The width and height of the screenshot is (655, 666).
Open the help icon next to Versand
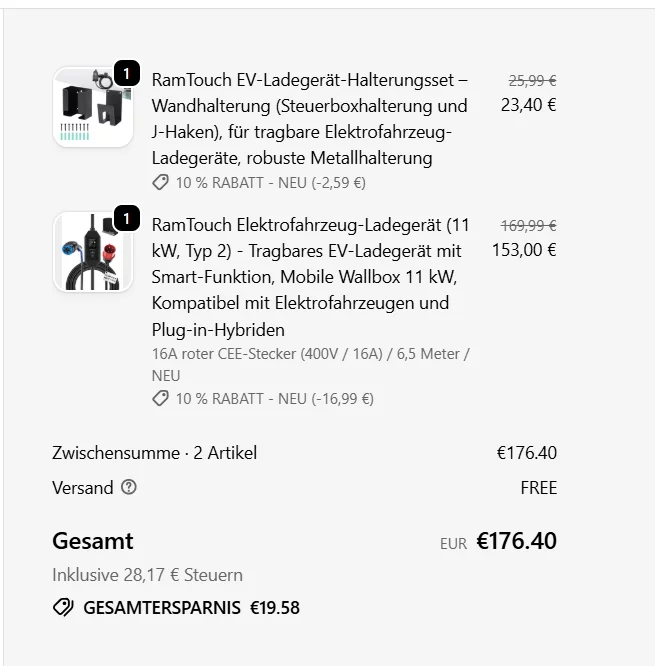pos(128,488)
